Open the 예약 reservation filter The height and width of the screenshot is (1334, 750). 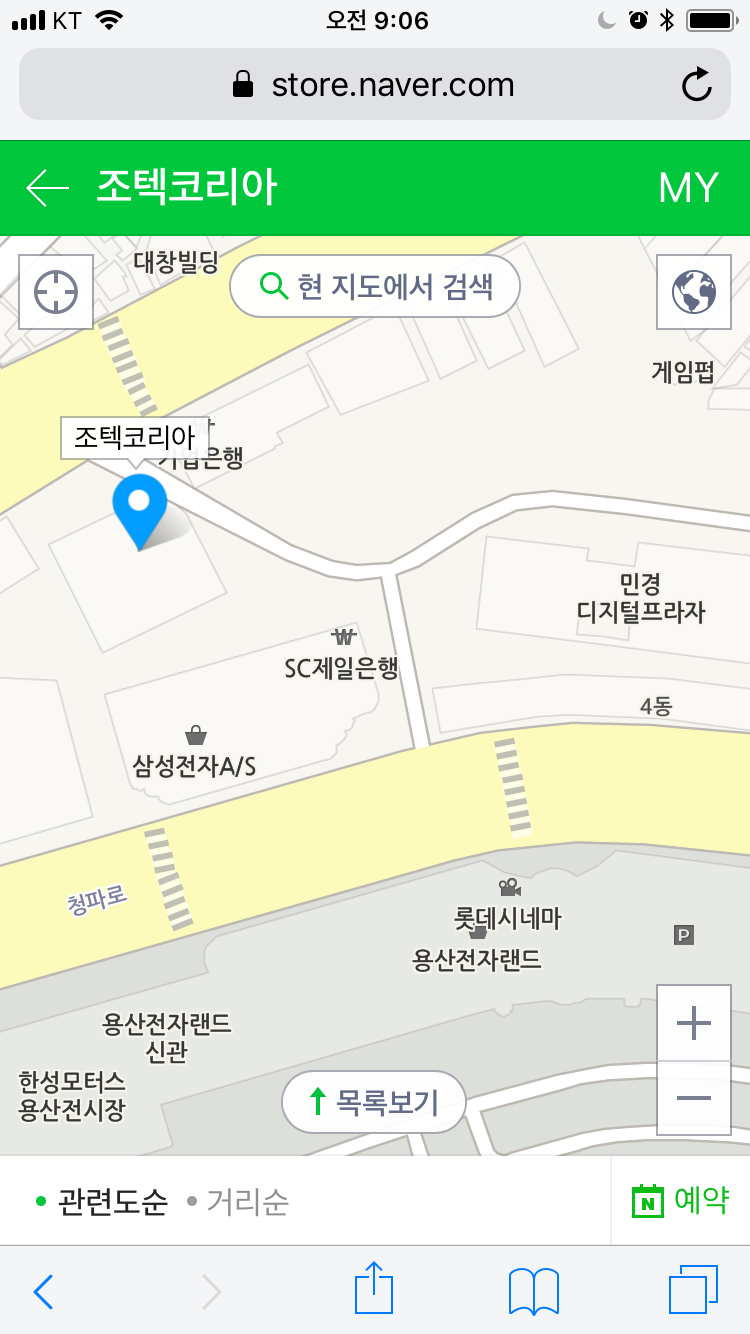680,1200
